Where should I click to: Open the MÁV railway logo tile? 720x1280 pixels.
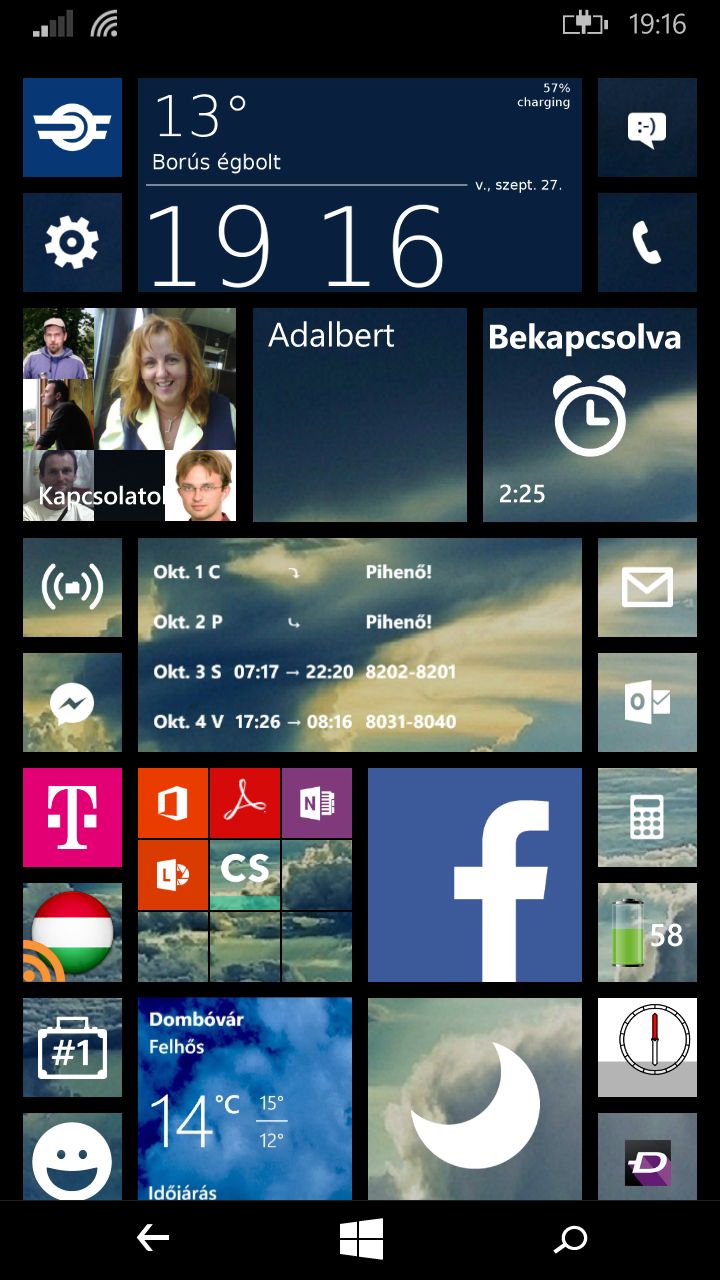72,127
